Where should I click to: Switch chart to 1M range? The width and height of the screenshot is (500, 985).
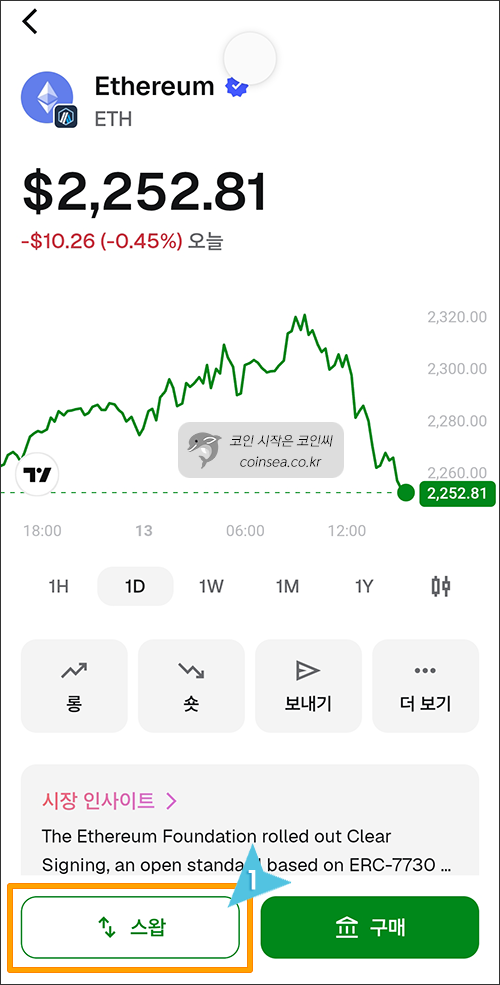coord(287,587)
